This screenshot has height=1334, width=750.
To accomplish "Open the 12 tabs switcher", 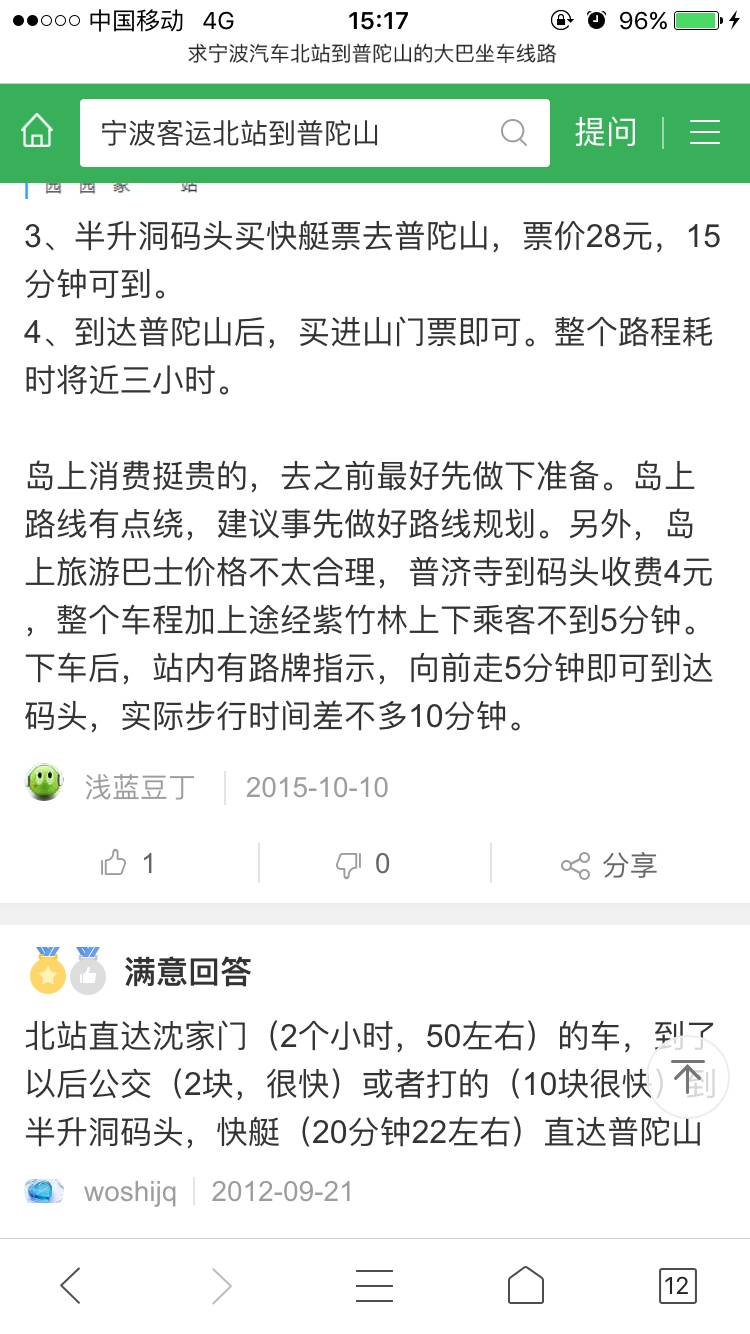I will [x=677, y=1286].
